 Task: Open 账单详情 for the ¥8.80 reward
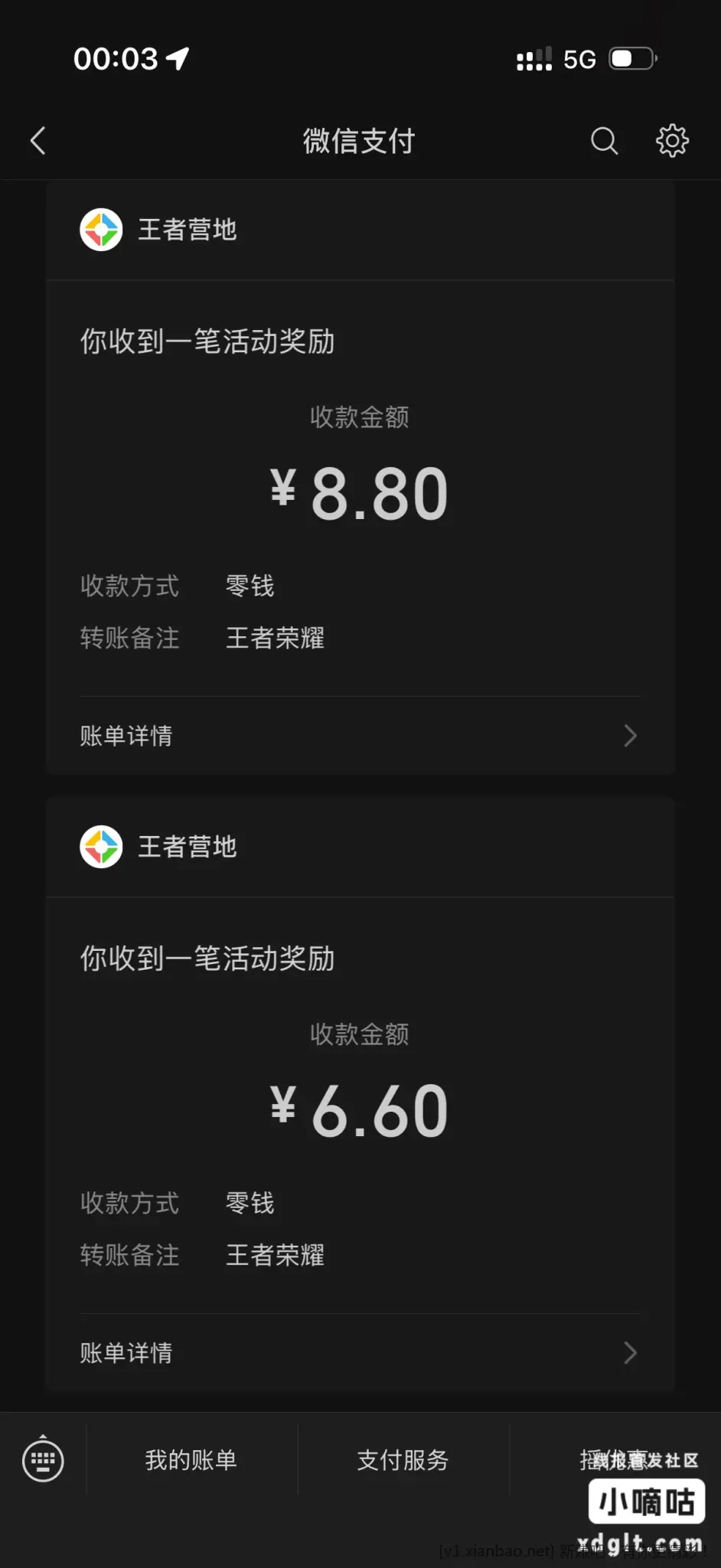click(x=360, y=736)
